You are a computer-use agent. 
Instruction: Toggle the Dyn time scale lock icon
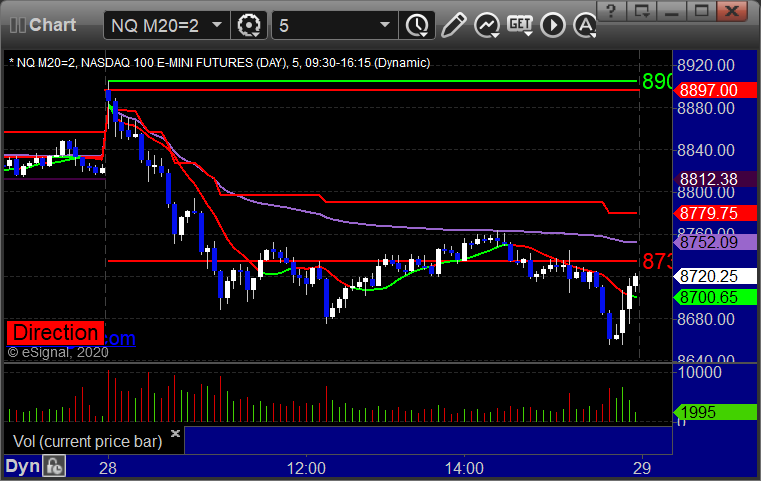[55, 466]
